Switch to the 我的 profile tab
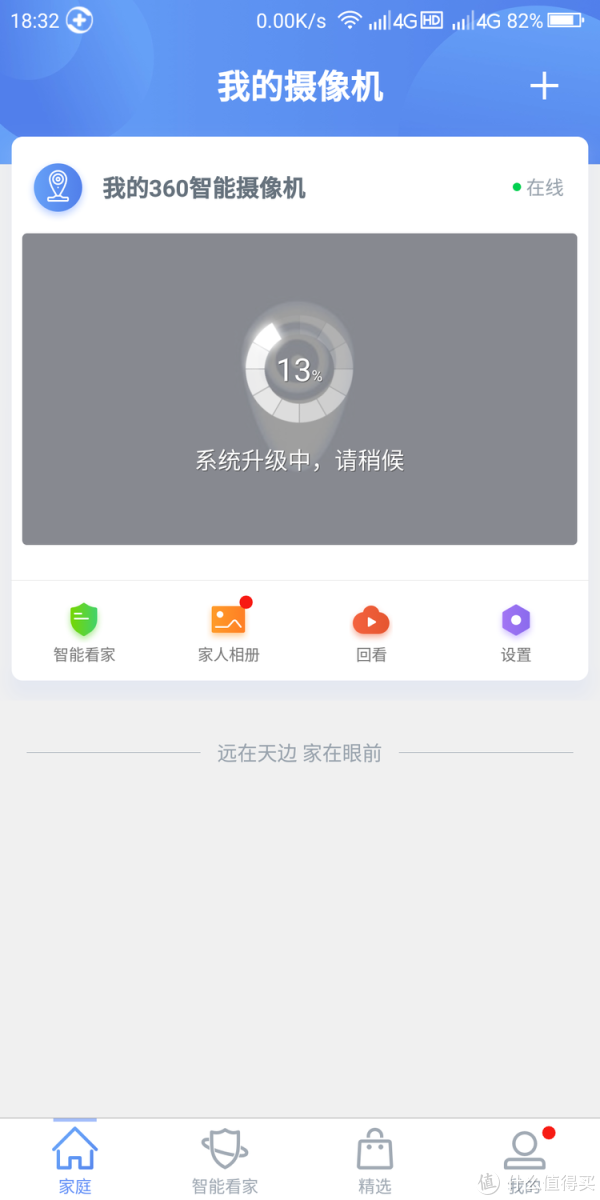 tap(525, 1160)
